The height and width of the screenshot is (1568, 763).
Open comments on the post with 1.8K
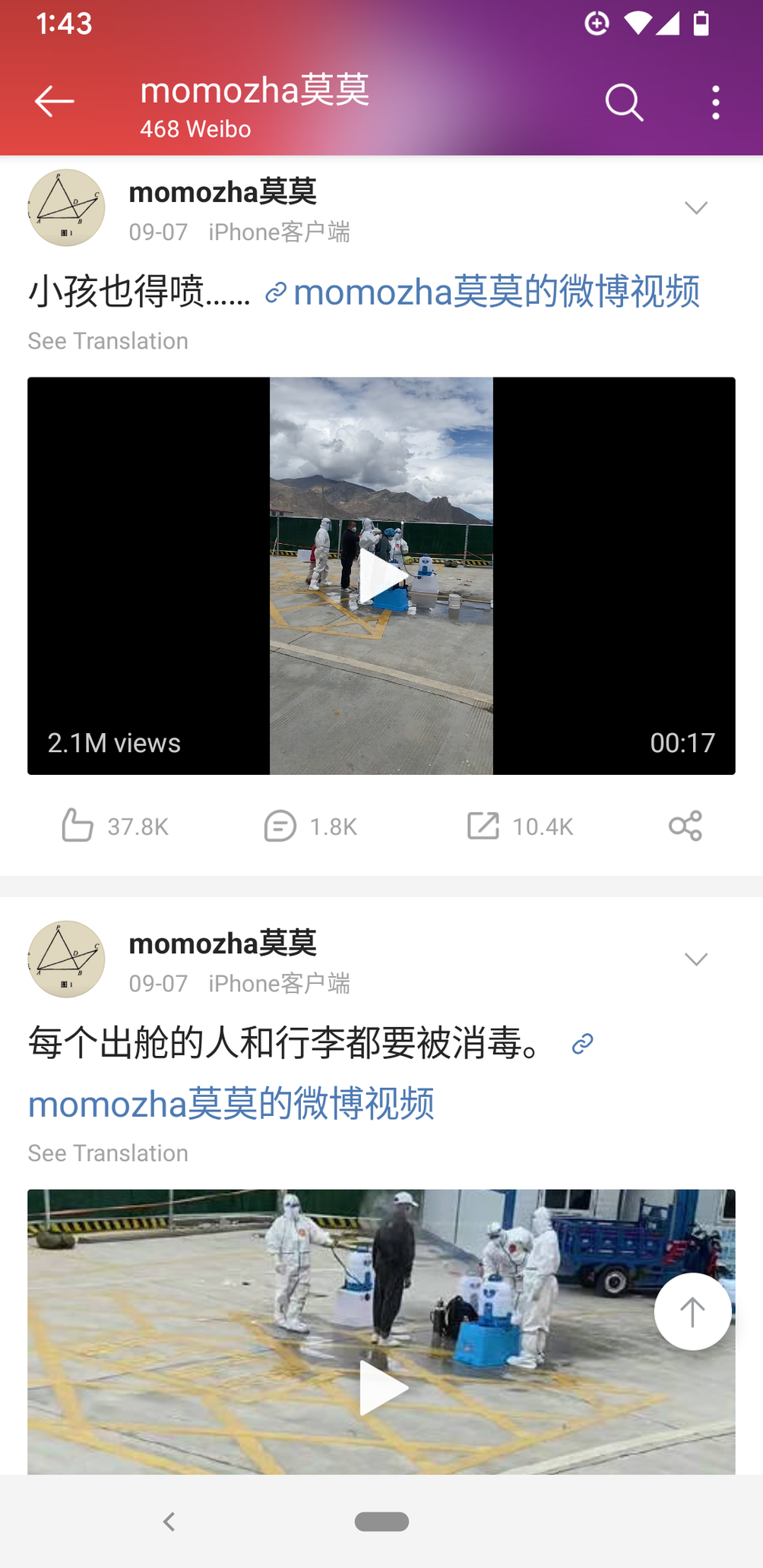(x=310, y=826)
